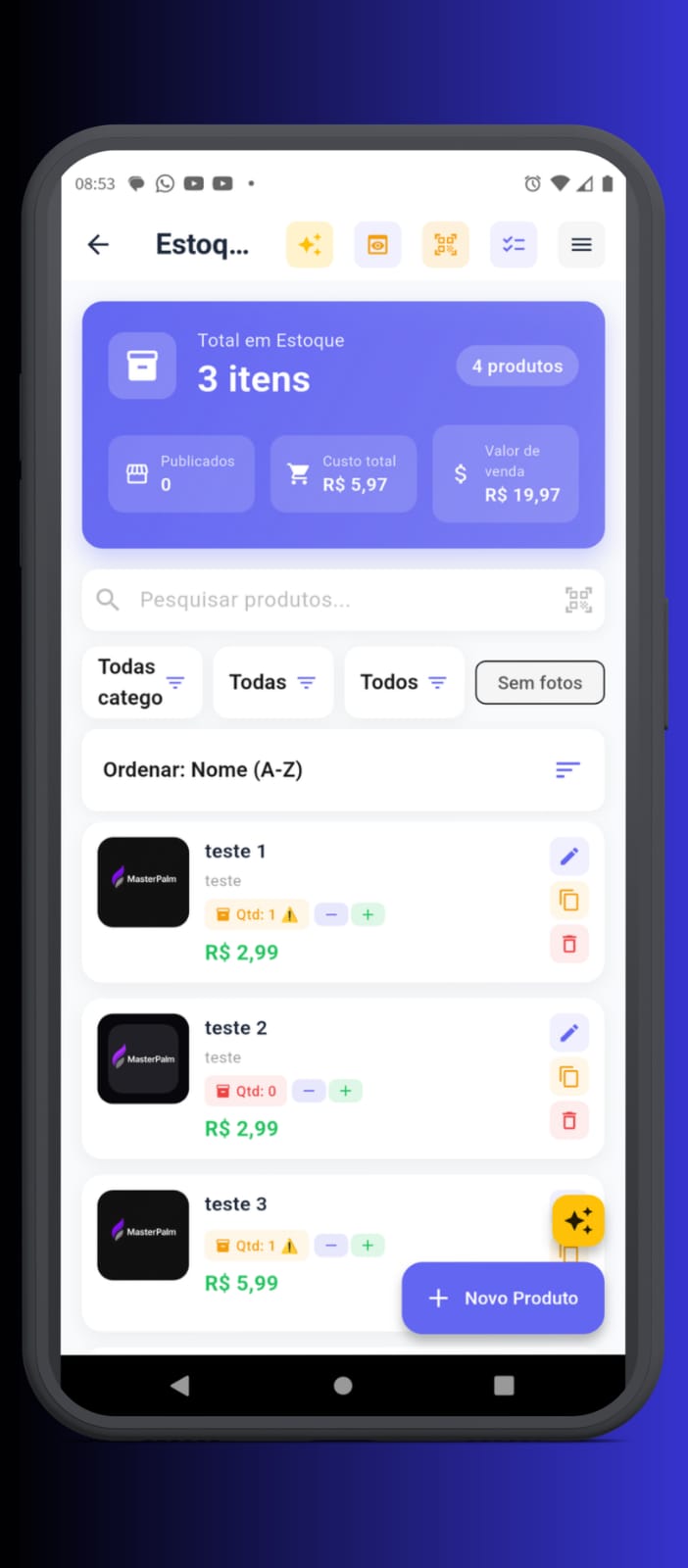Viewport: 688px width, 1568px height.
Task: Increase quantity of teste 1
Action: point(368,914)
